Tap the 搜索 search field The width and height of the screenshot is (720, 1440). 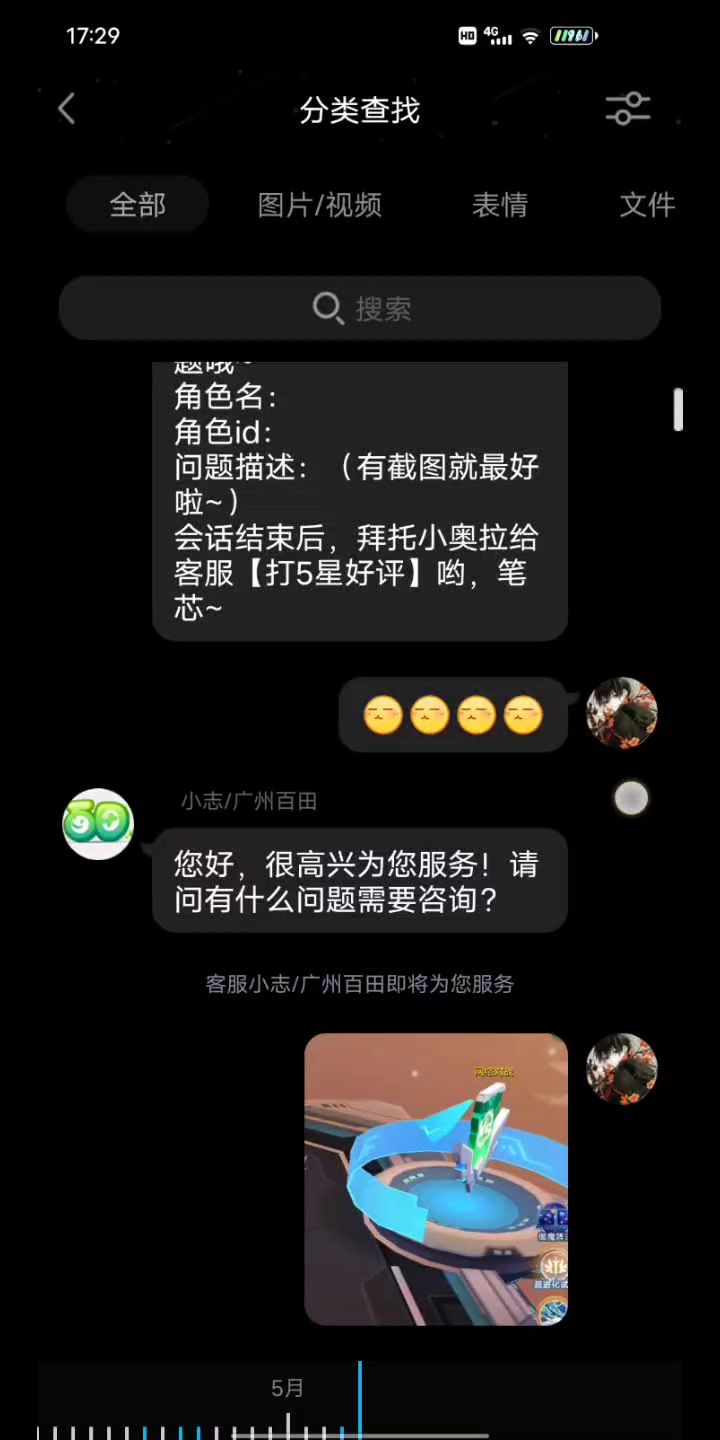pyautogui.click(x=360, y=308)
